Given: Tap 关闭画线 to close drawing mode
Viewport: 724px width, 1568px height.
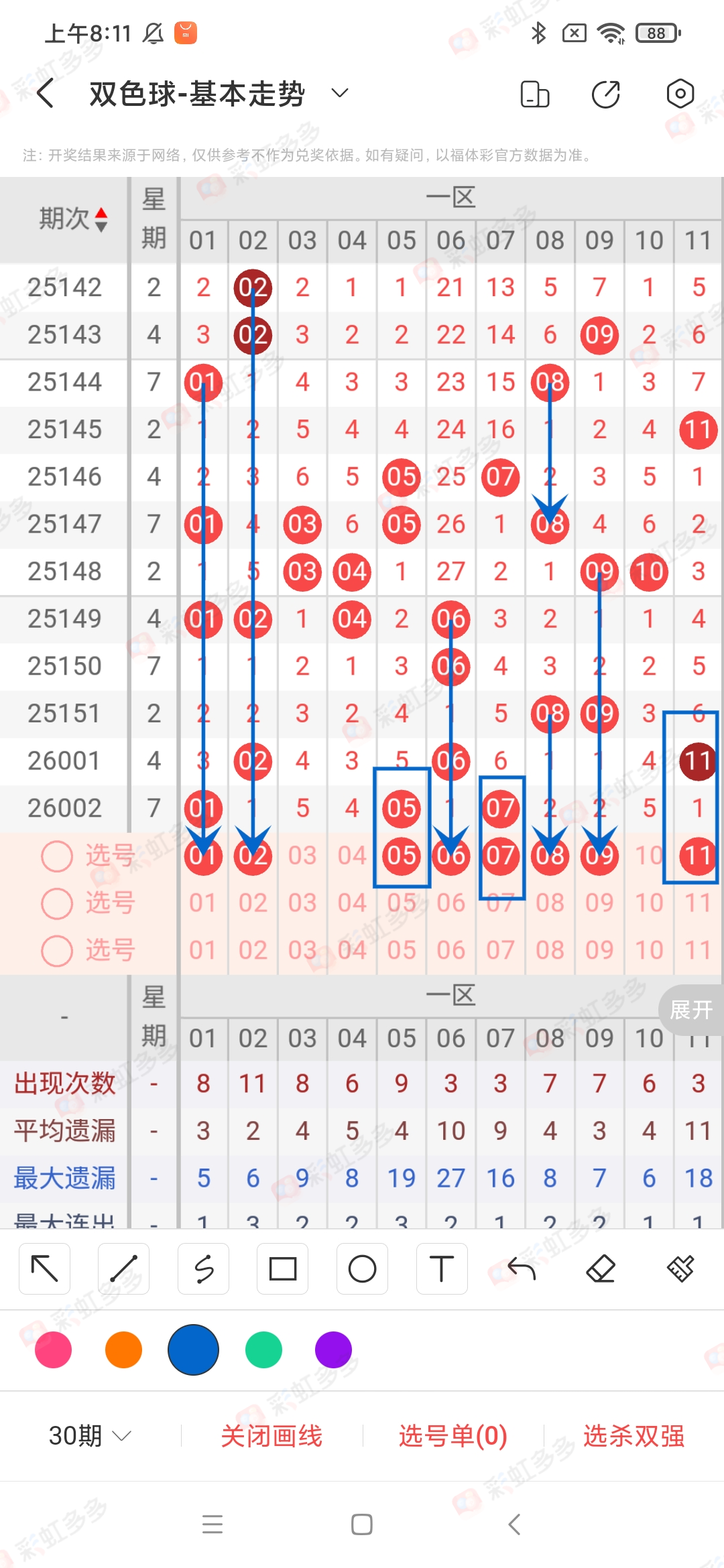Looking at the screenshot, I should tap(272, 1436).
